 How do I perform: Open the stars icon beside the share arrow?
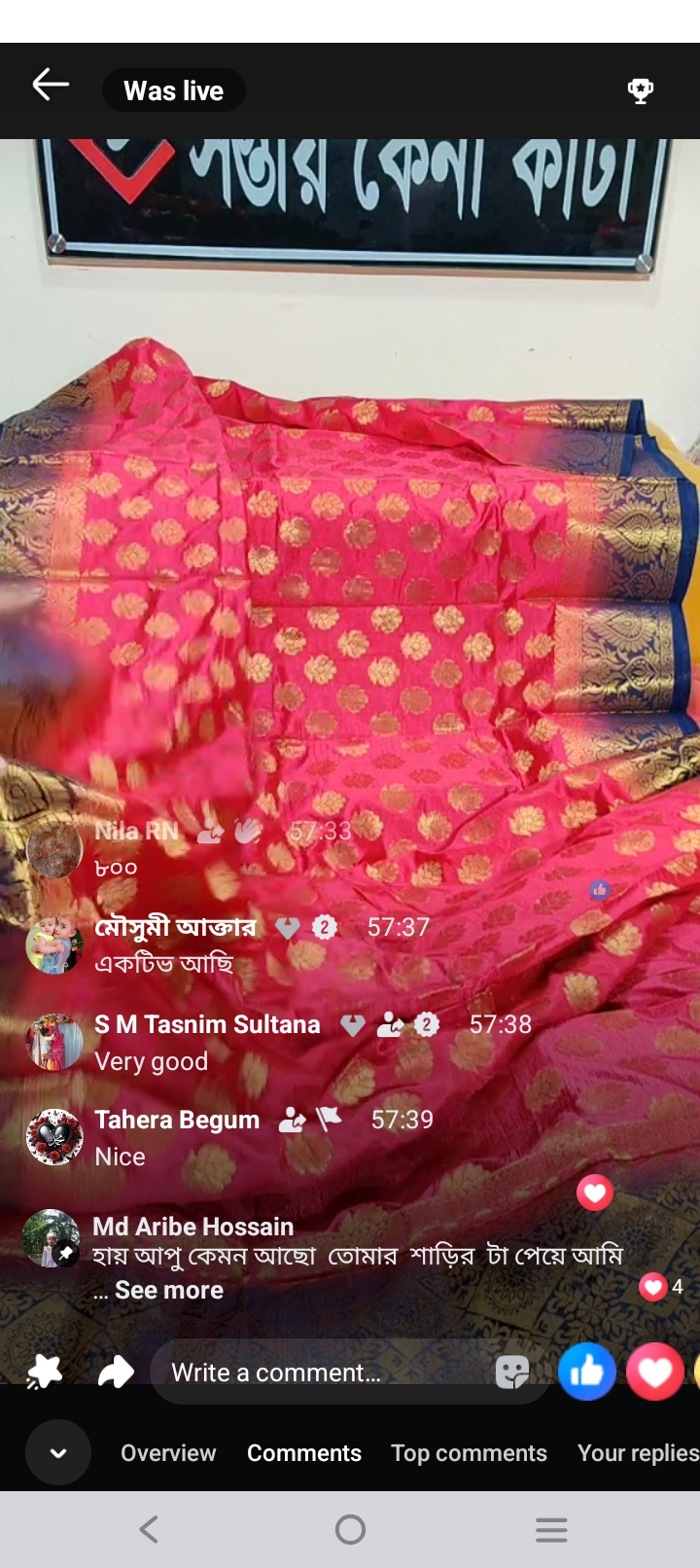[45, 1372]
